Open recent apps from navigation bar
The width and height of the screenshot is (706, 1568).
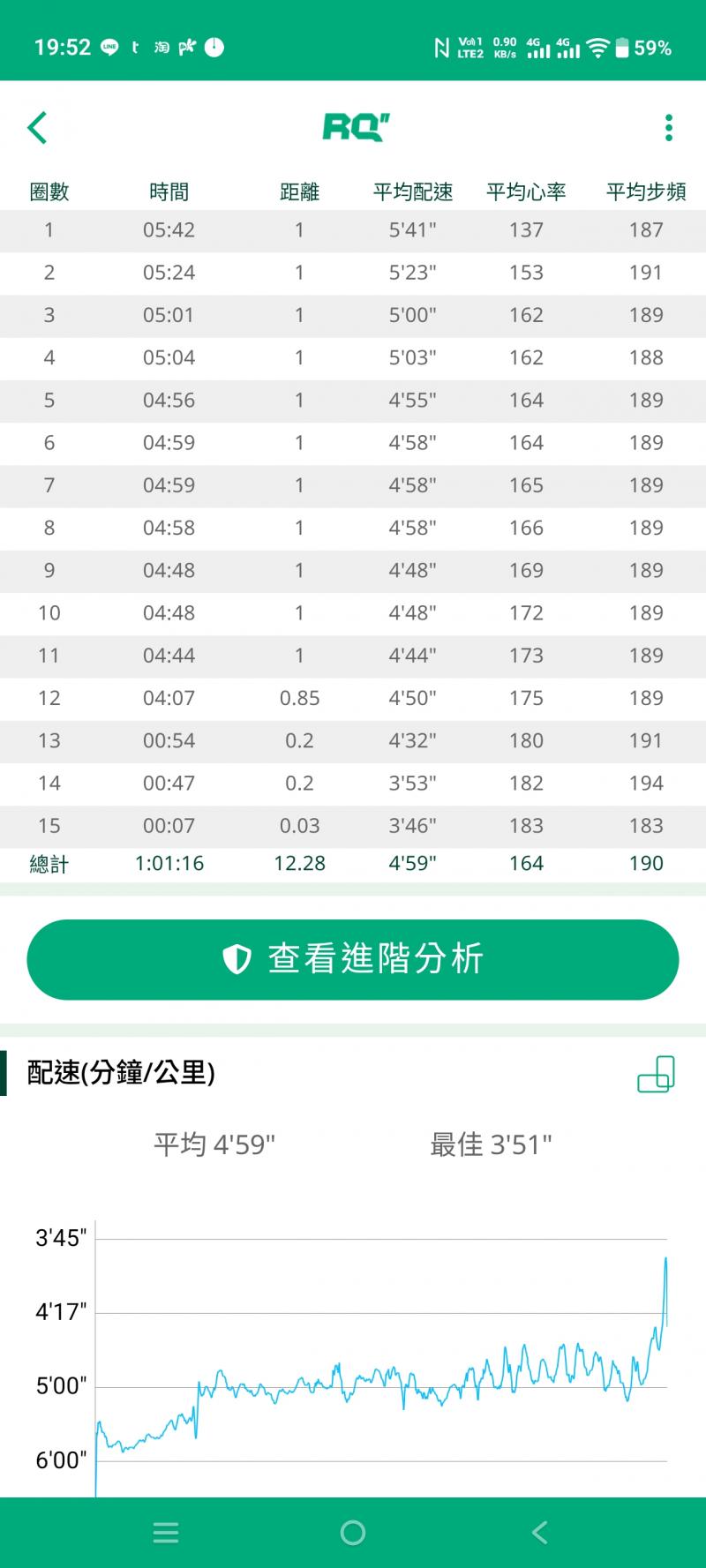[166, 1533]
